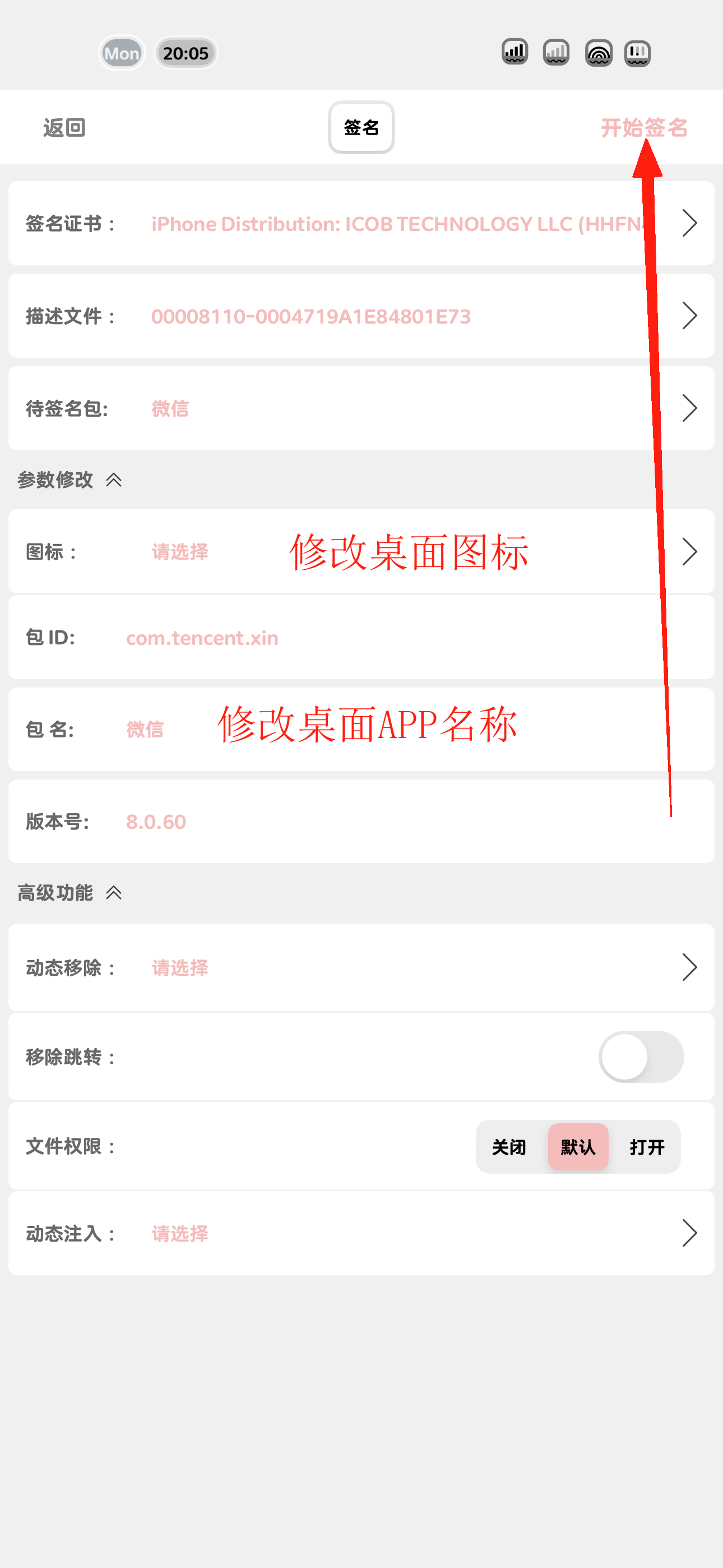Click the 20:05 time indicator

(x=186, y=53)
